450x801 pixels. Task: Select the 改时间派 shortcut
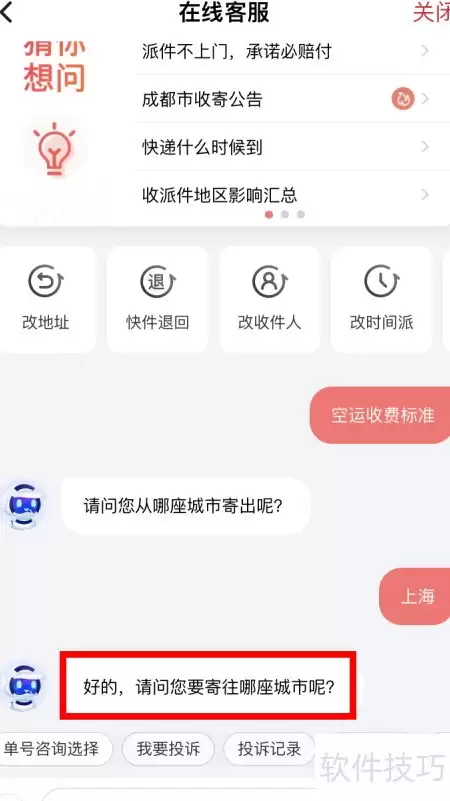coord(382,299)
